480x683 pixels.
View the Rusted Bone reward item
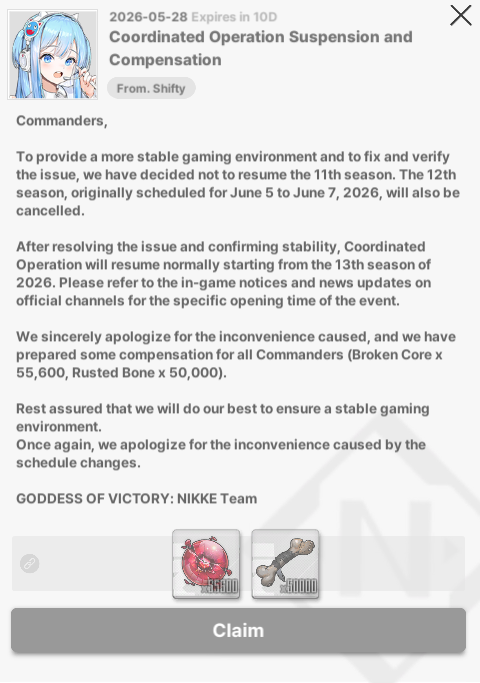(x=285, y=564)
